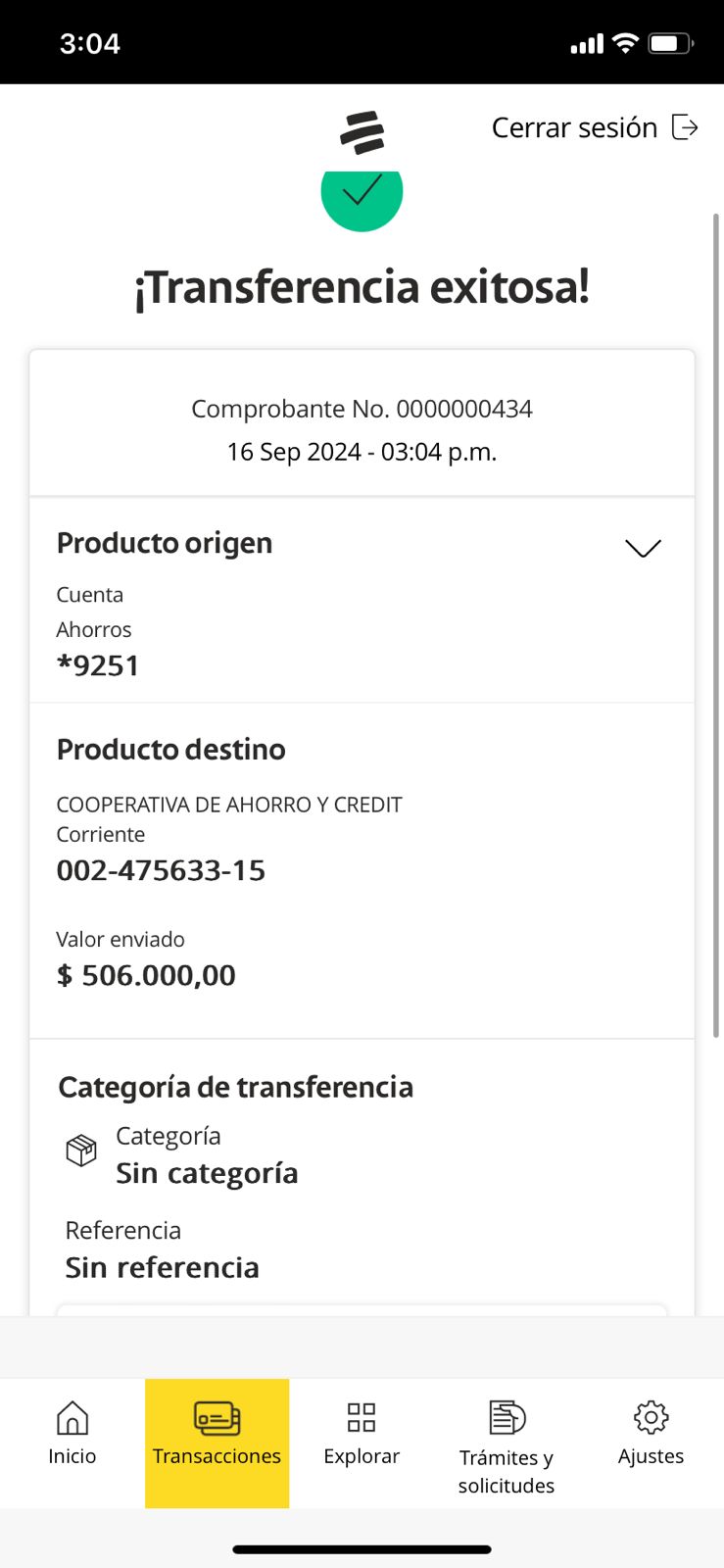
Task: Open Trámites y solicitudes tab
Action: point(507,1444)
